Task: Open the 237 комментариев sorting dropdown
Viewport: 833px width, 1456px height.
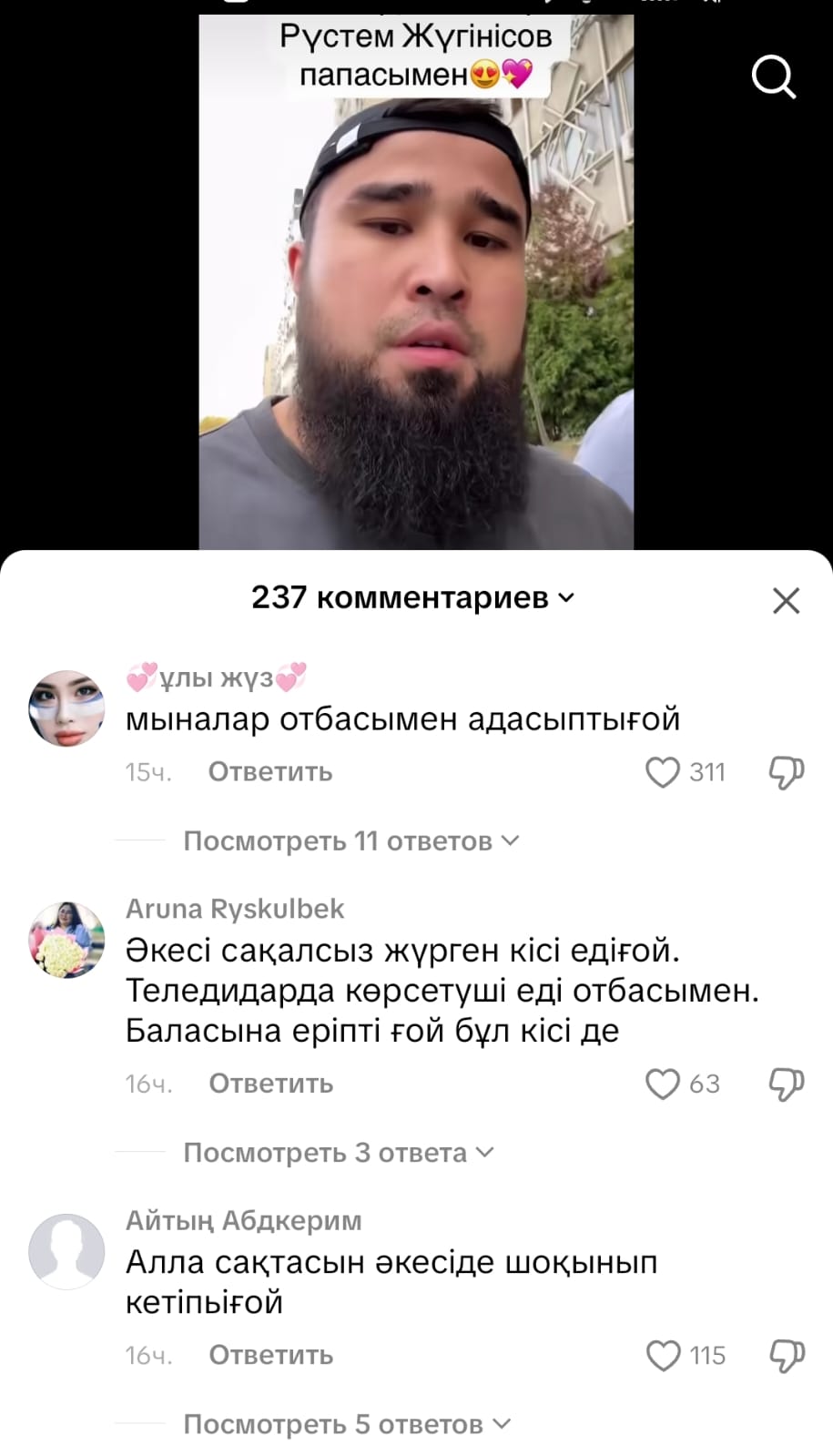Action: point(413,597)
